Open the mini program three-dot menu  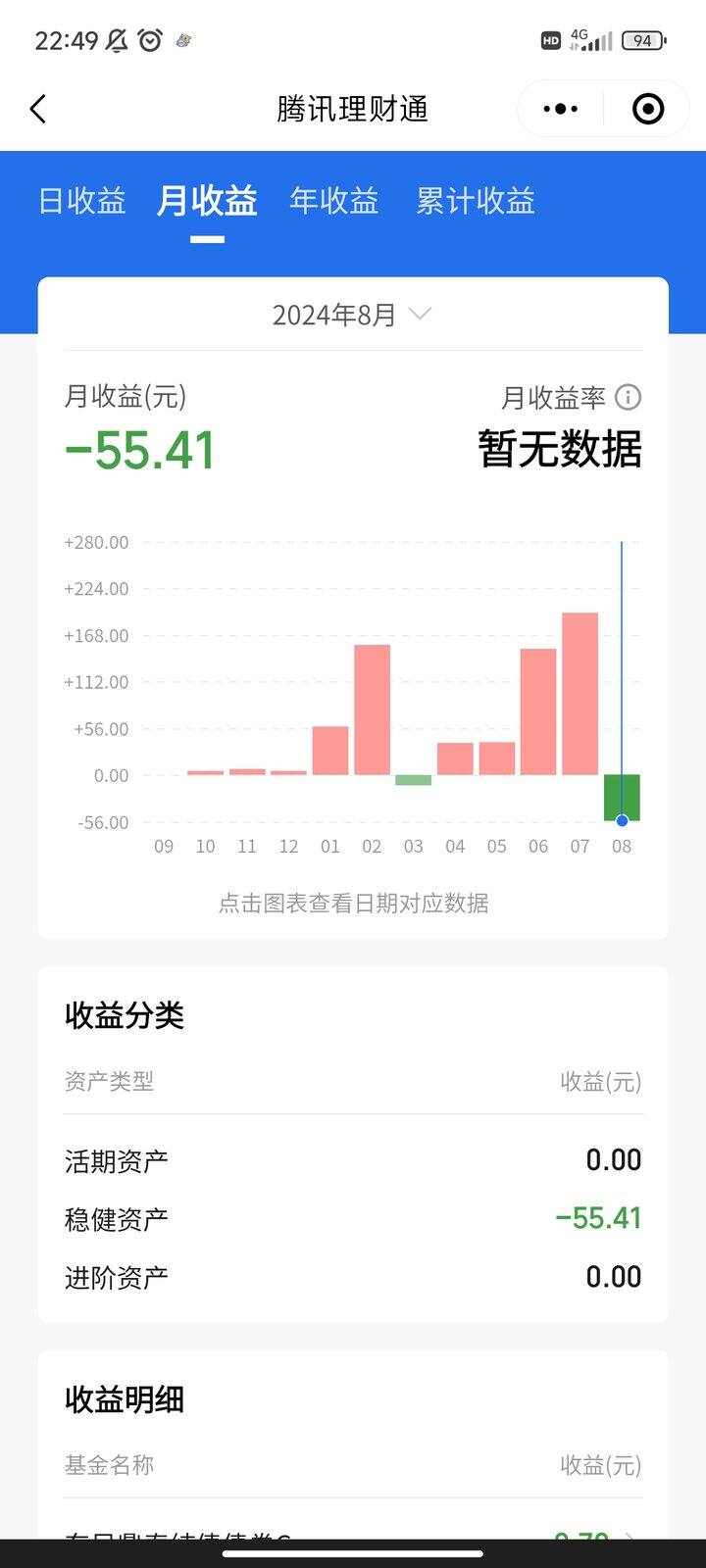561,109
